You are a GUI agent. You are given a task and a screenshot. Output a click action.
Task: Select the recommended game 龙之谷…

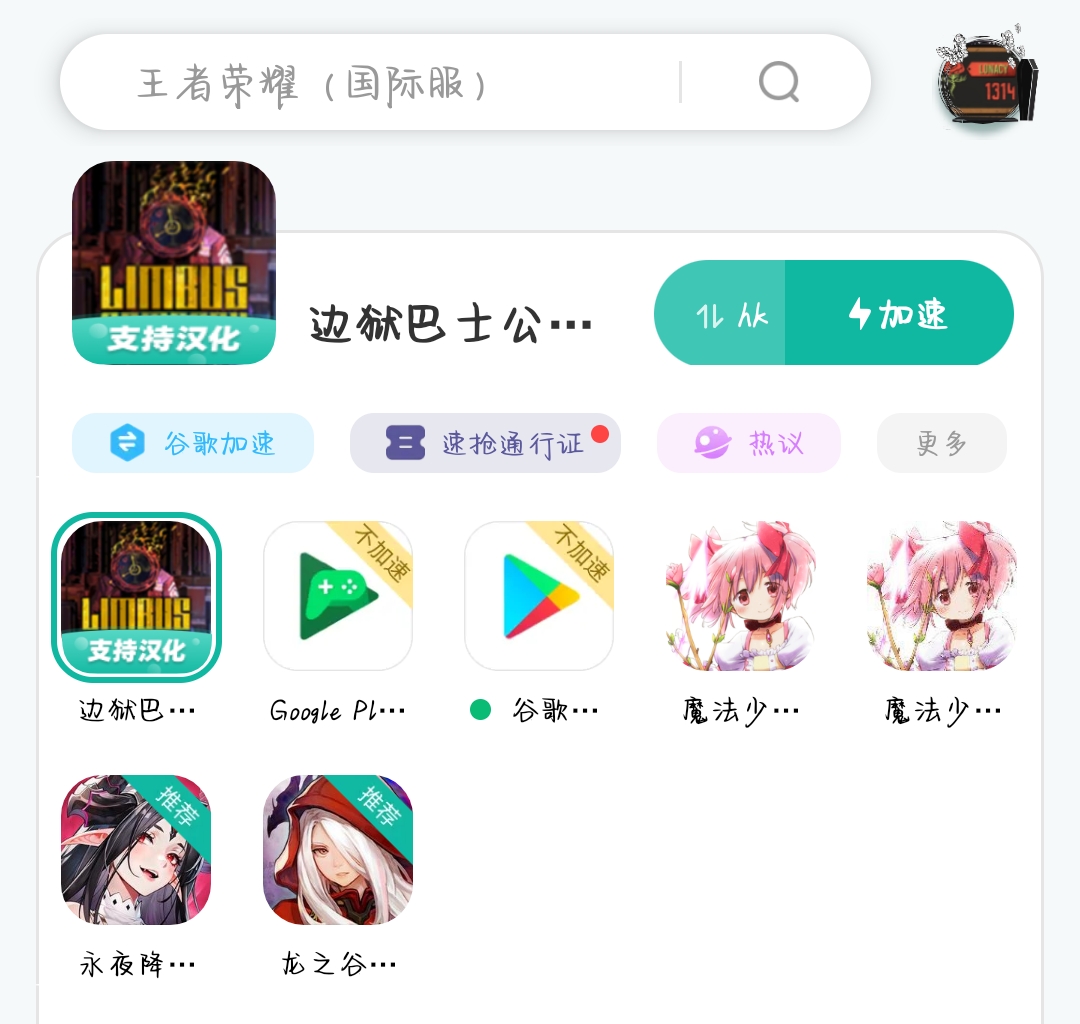(338, 851)
